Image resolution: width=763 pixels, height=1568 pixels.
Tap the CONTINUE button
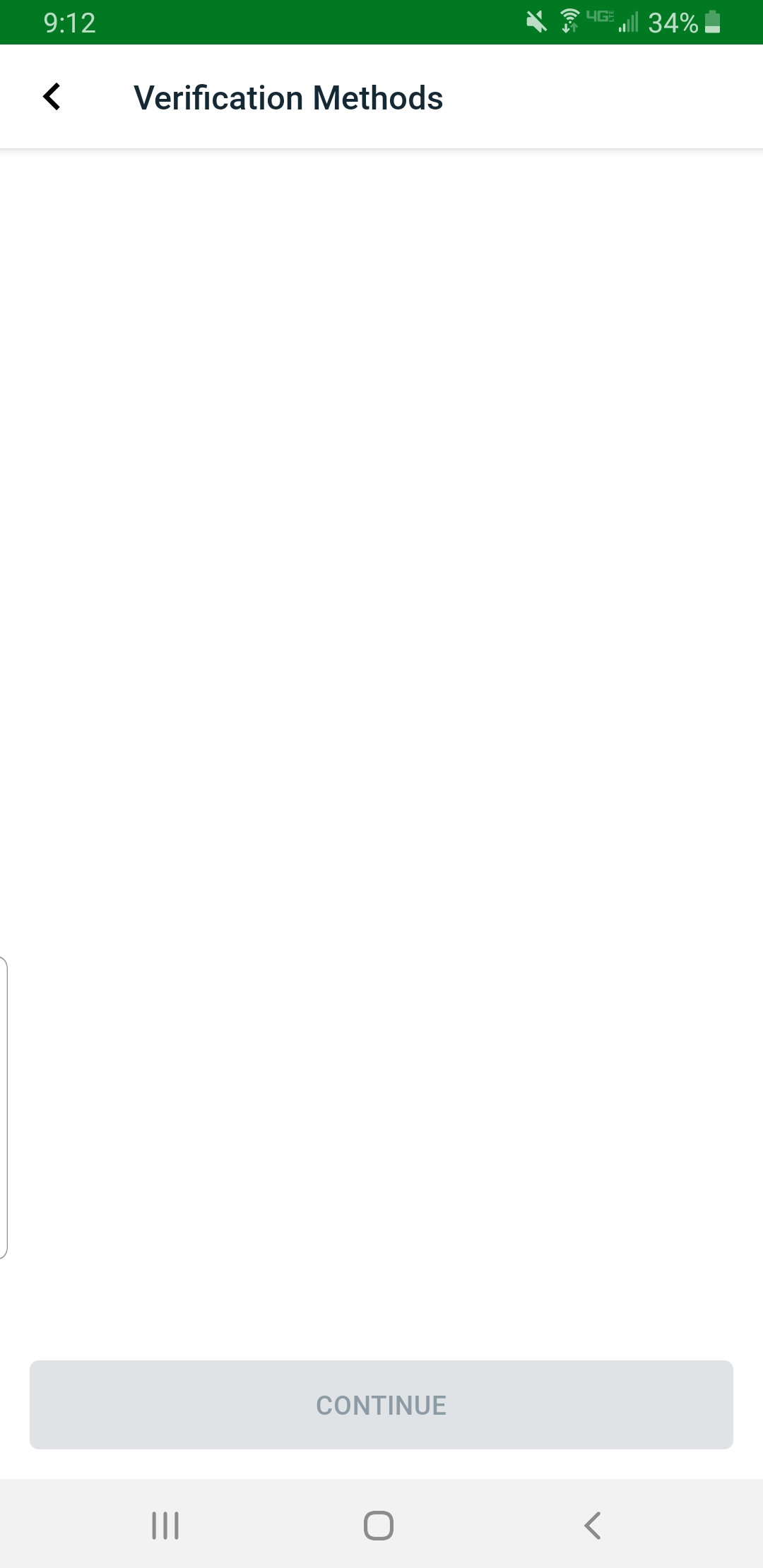point(381,1405)
